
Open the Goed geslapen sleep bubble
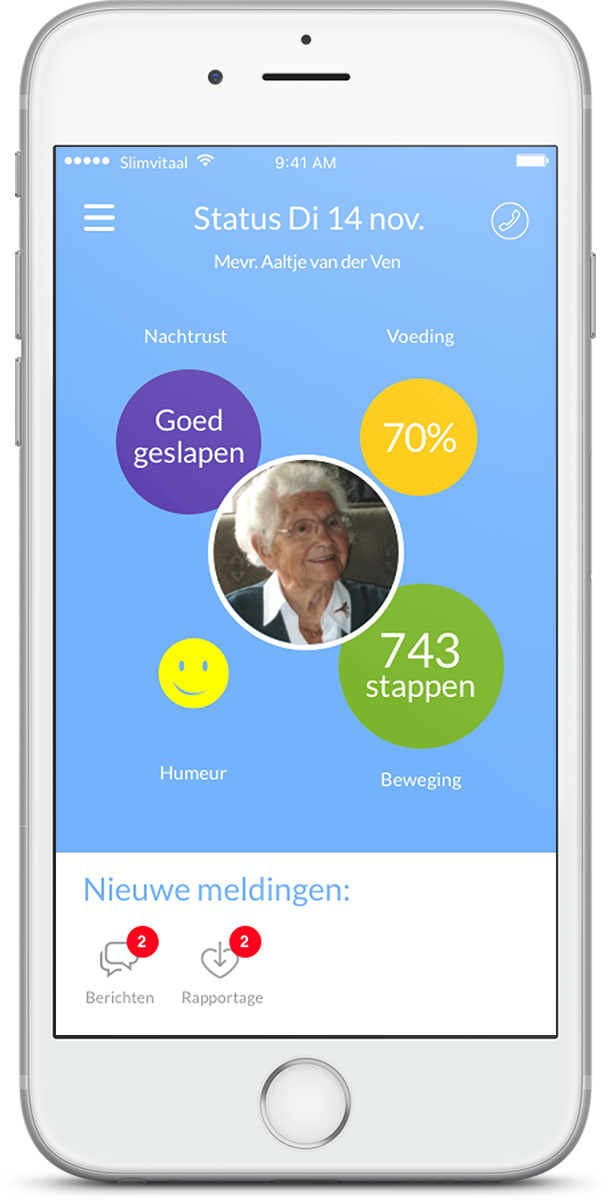coord(188,438)
